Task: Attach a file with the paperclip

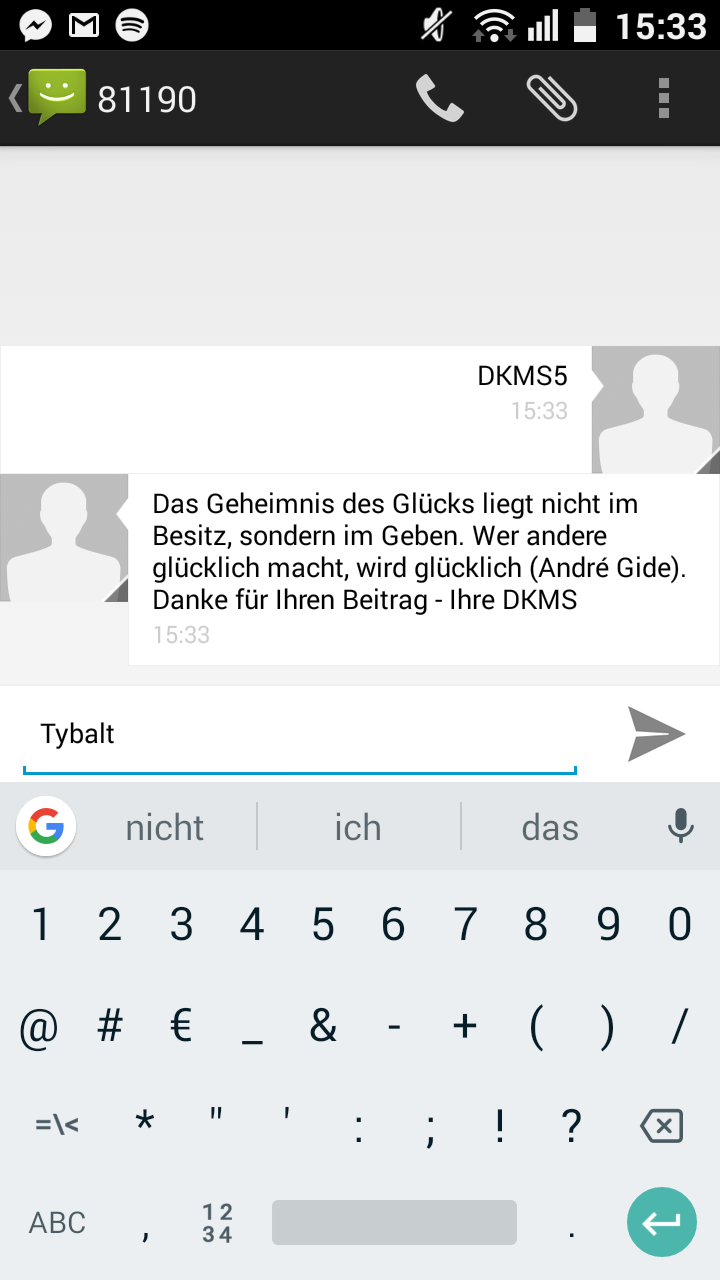Action: pos(552,99)
